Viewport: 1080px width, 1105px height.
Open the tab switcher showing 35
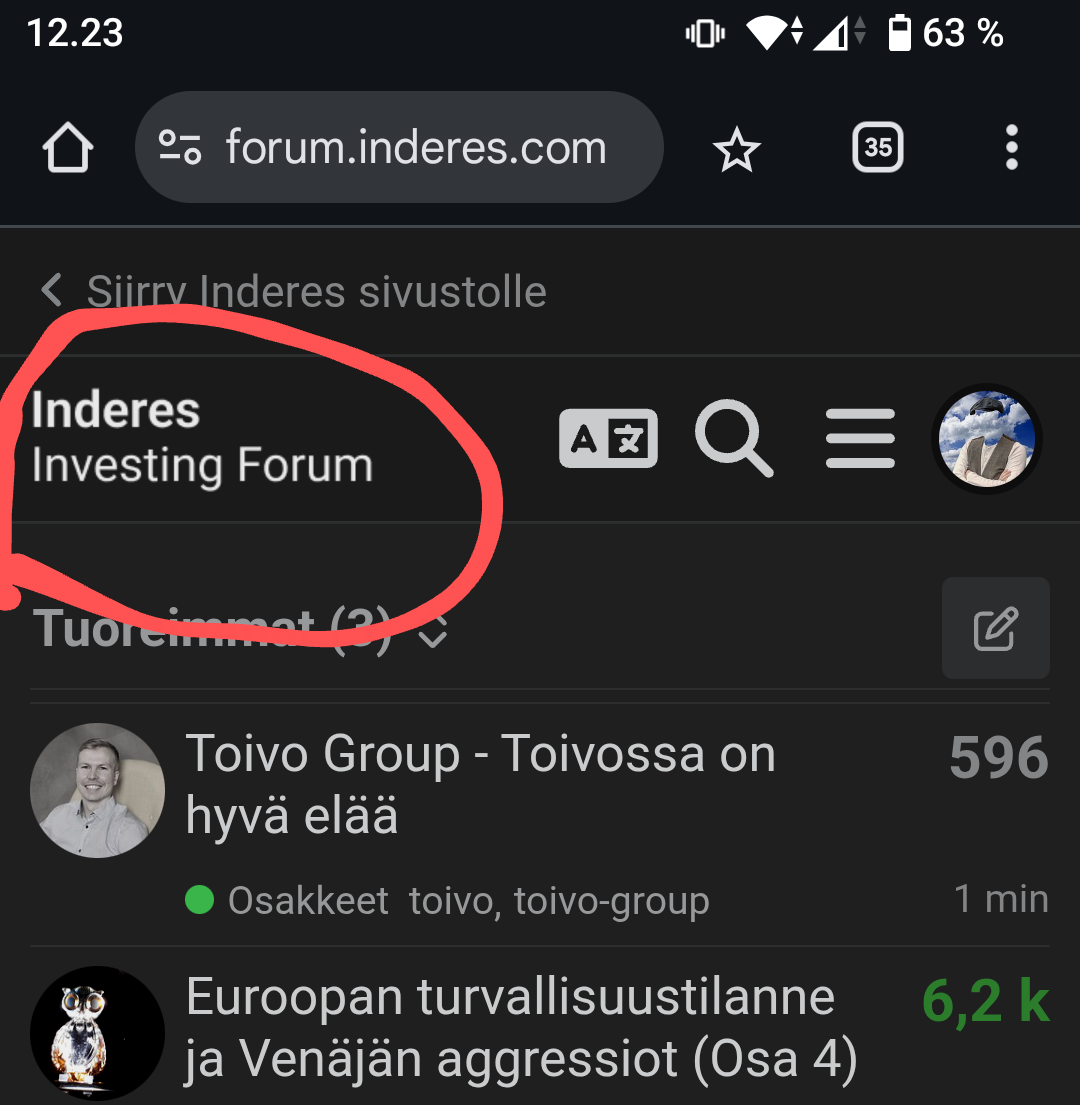click(x=877, y=148)
